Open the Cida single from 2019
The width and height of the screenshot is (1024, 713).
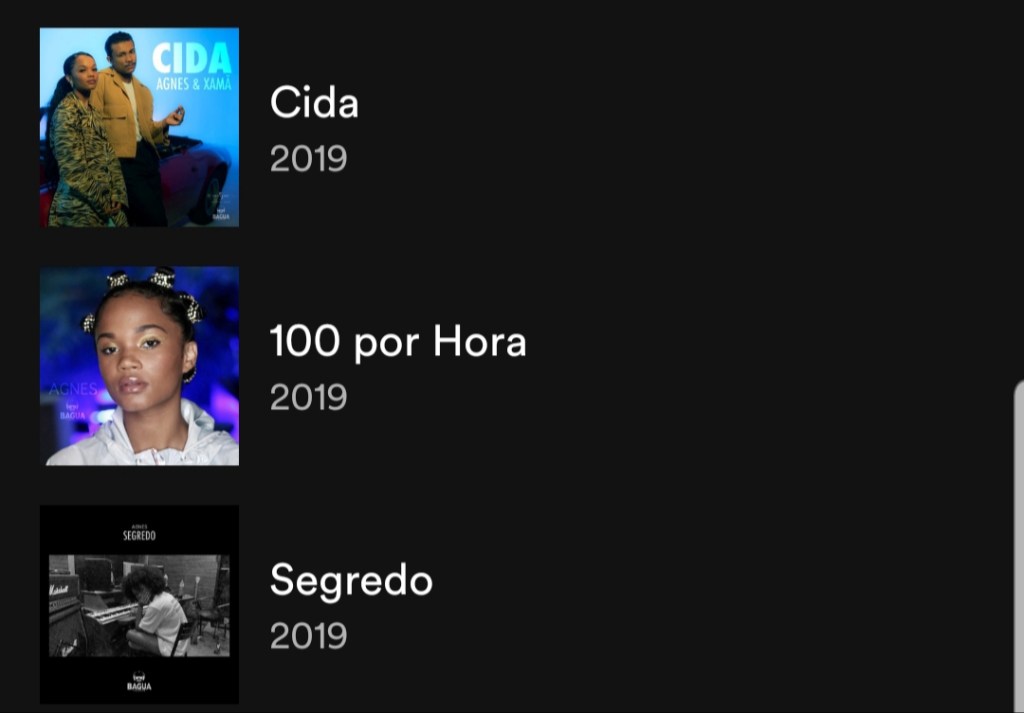pos(314,104)
